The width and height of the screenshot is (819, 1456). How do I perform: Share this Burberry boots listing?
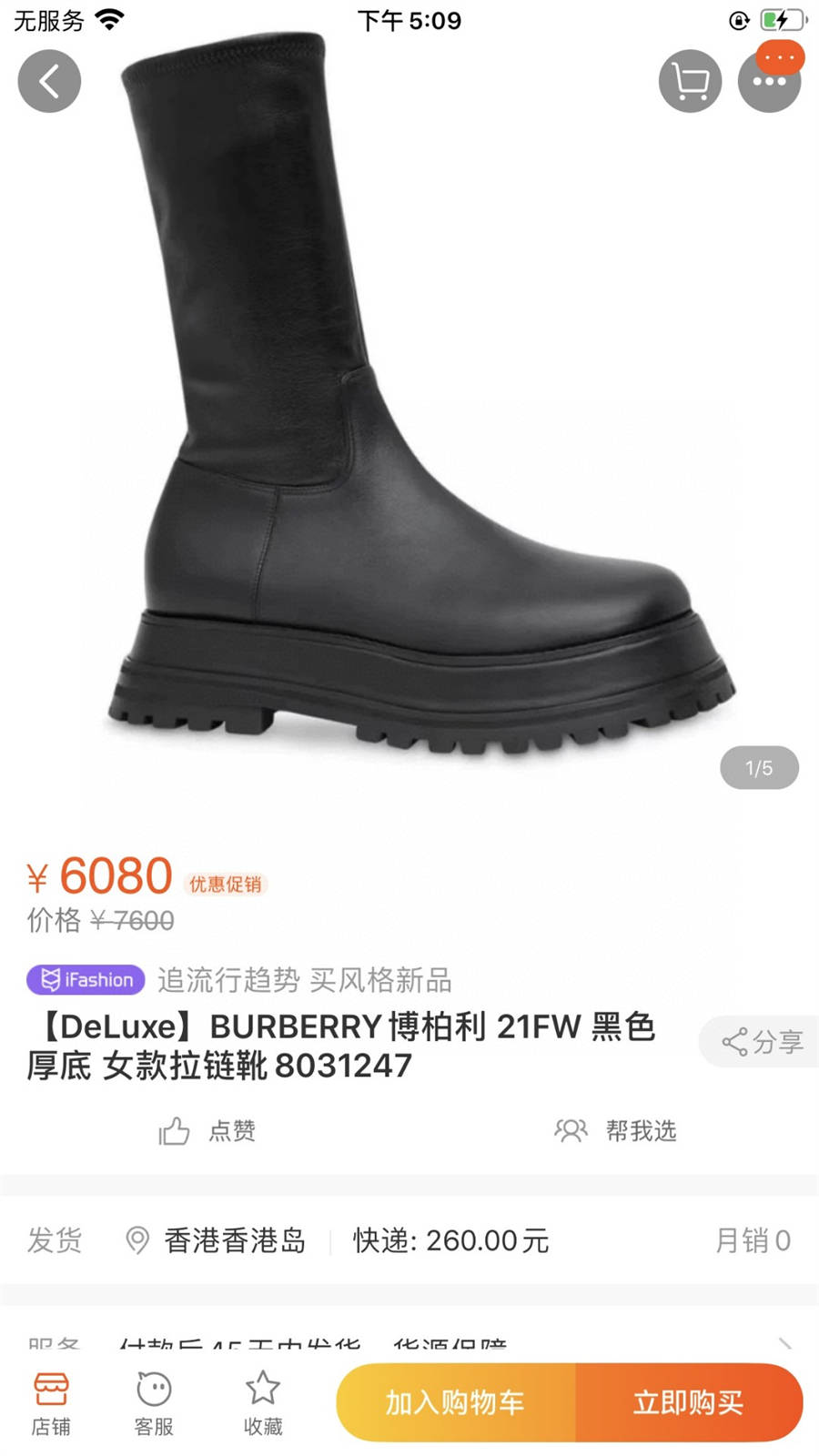[x=763, y=1041]
